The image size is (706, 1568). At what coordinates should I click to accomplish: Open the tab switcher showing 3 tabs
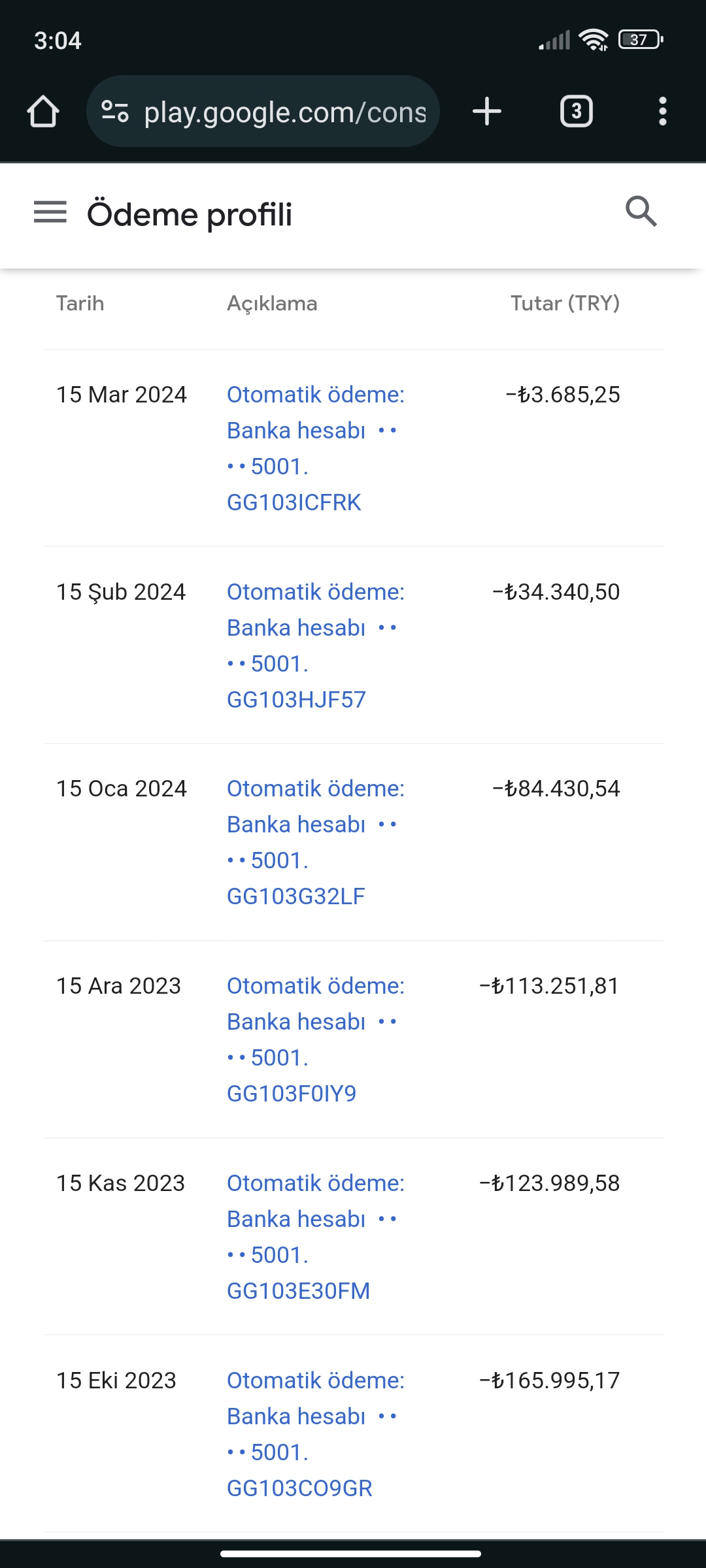(x=577, y=111)
